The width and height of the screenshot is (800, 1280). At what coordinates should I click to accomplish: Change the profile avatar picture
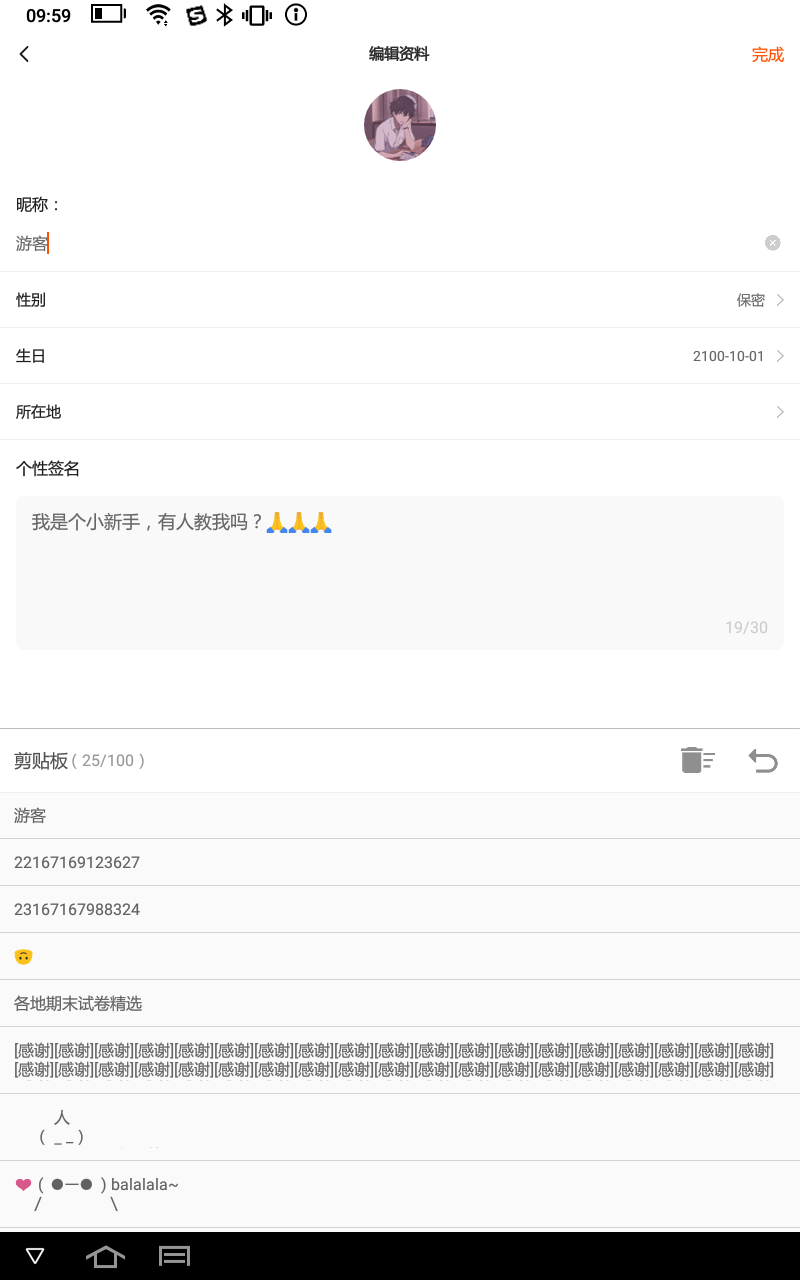(400, 125)
